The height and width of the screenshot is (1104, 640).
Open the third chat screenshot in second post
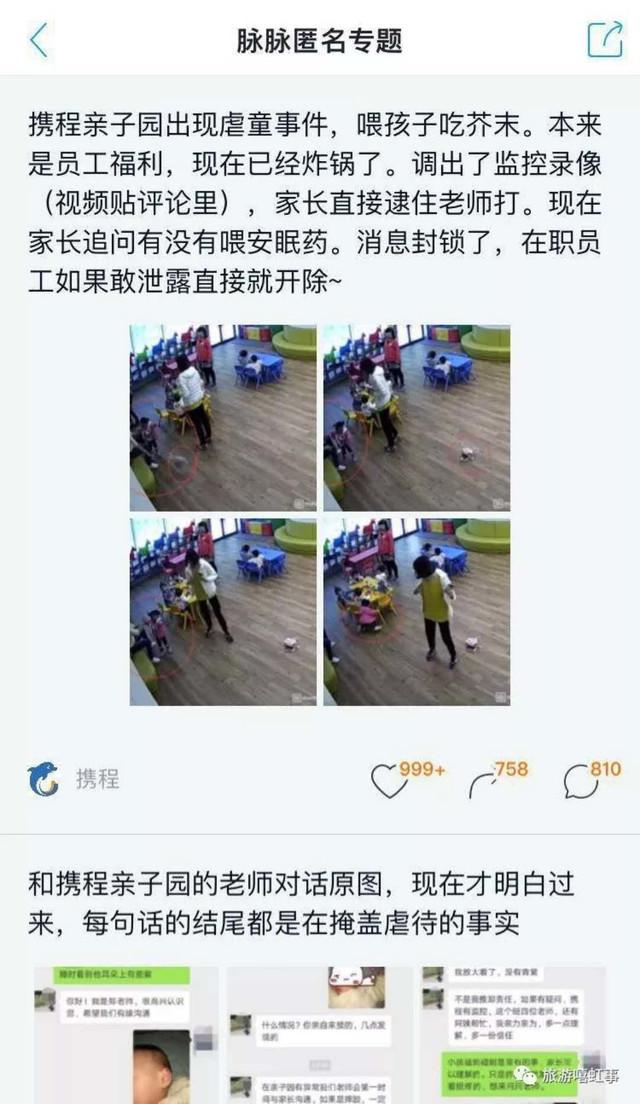[512, 1035]
